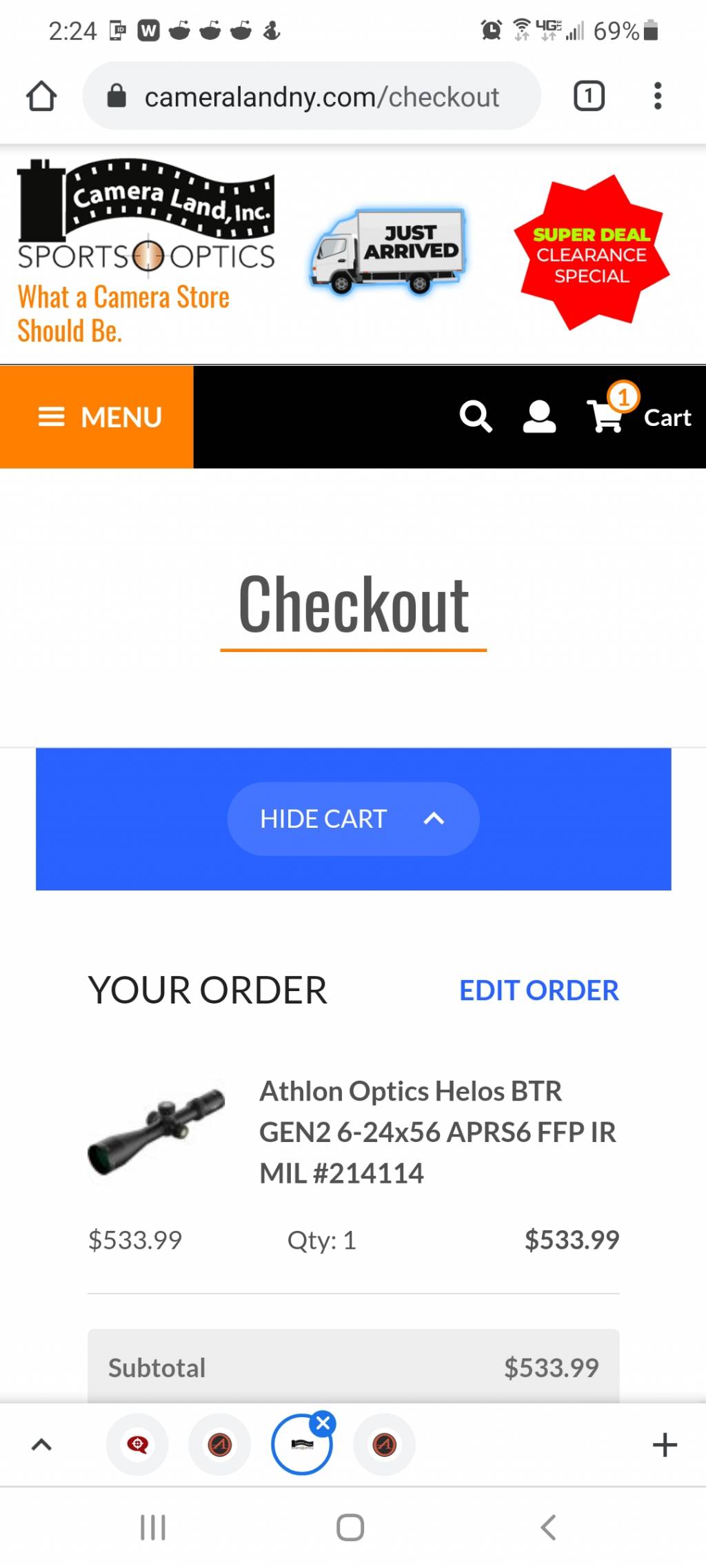Screen dimensions: 706x1568
Task: Open the Super Deal Clearance Special banner
Action: 592,254
